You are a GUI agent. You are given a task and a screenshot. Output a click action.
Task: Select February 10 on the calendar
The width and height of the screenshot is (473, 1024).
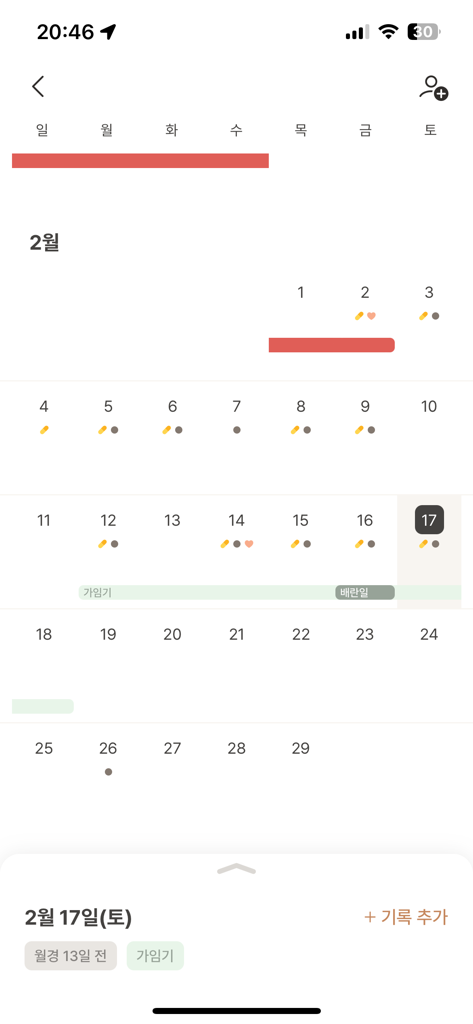click(x=429, y=407)
